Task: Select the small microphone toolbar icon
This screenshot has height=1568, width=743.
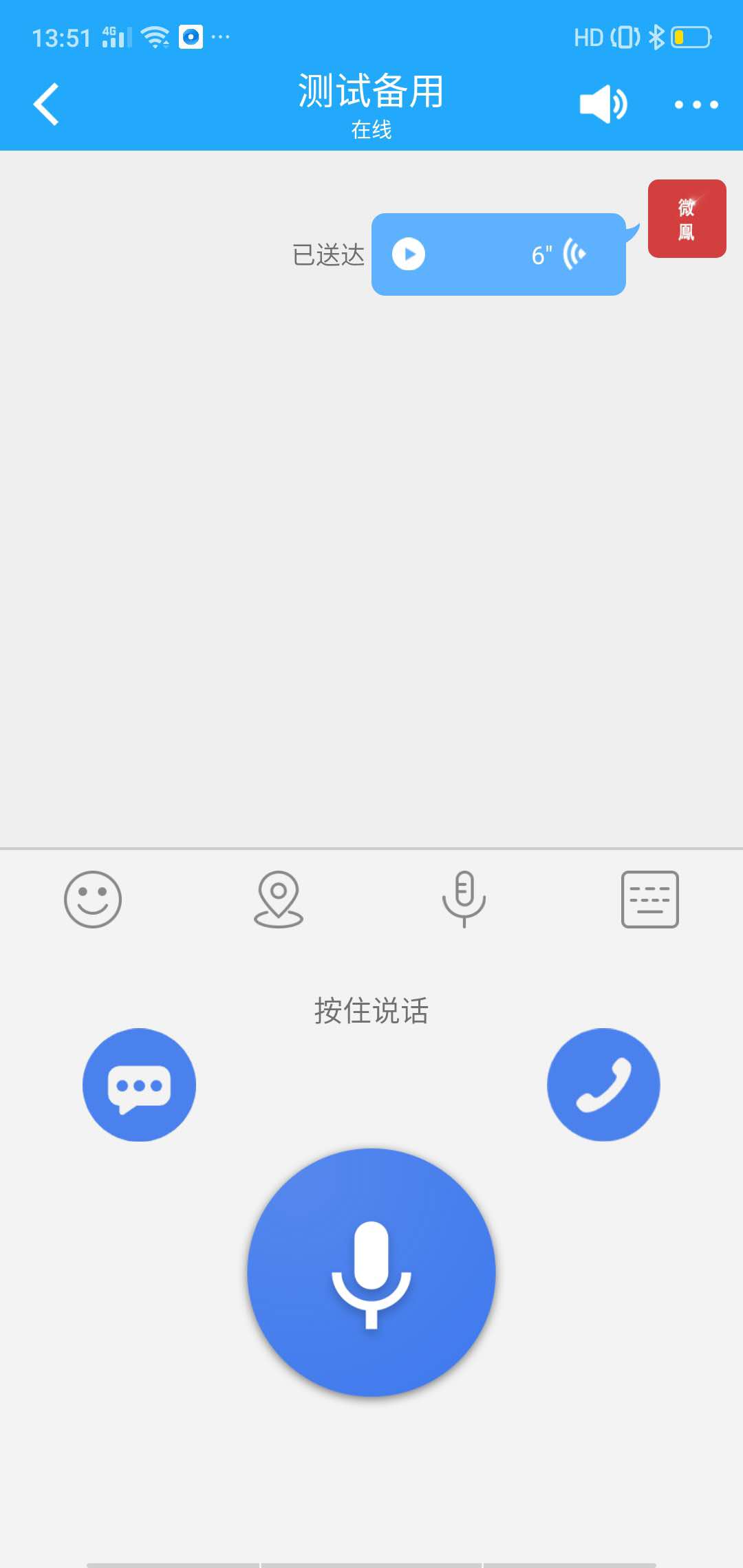Action: tap(464, 899)
